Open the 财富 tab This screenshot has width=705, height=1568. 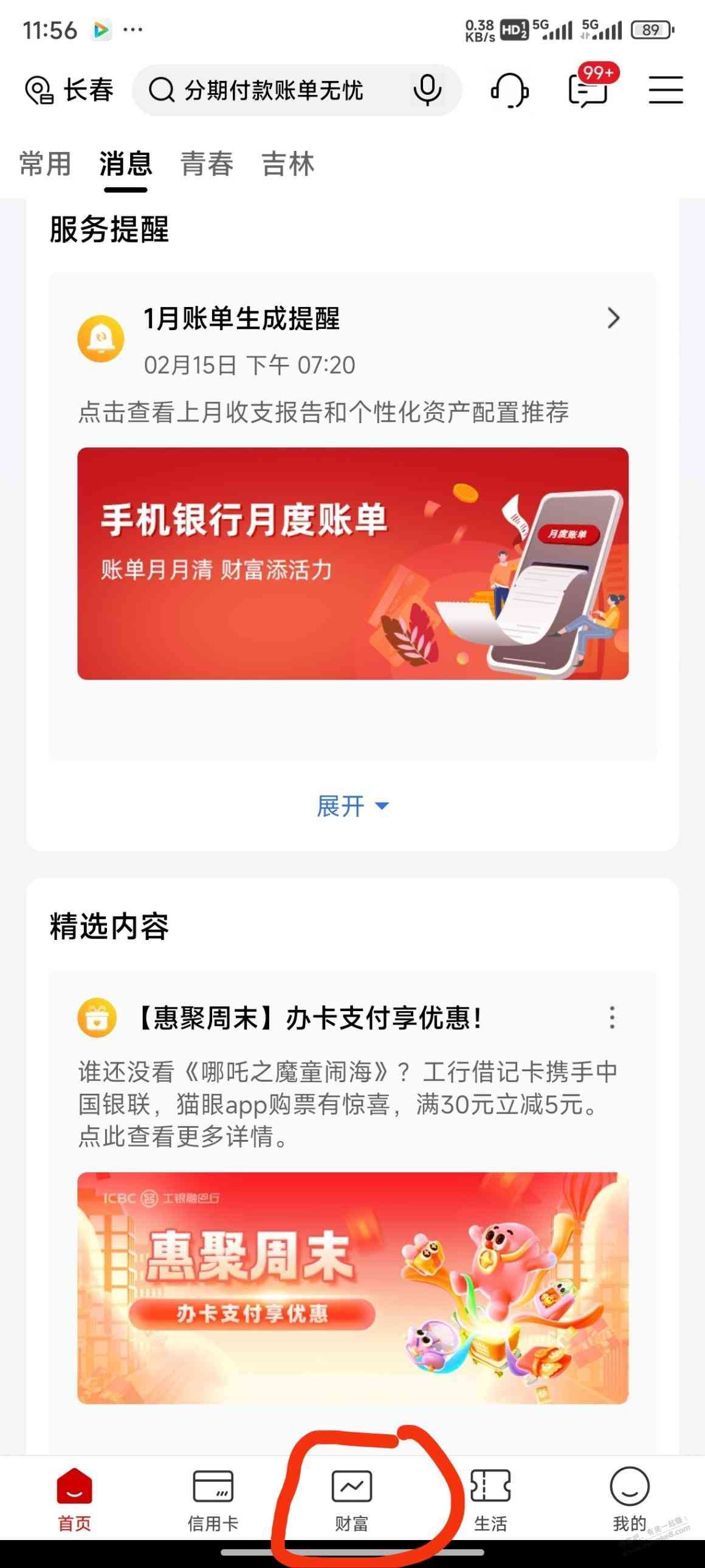[x=351, y=1499]
